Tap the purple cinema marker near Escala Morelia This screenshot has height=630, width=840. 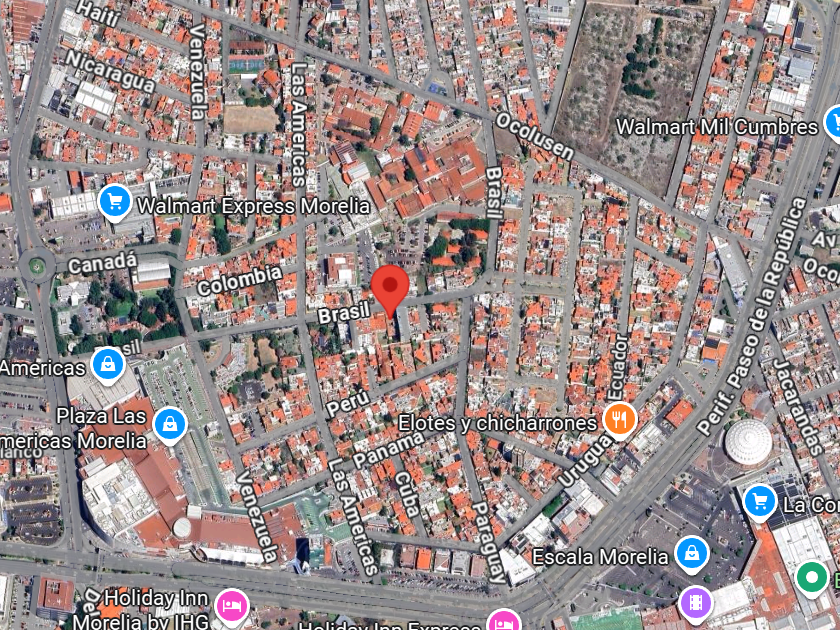(695, 602)
